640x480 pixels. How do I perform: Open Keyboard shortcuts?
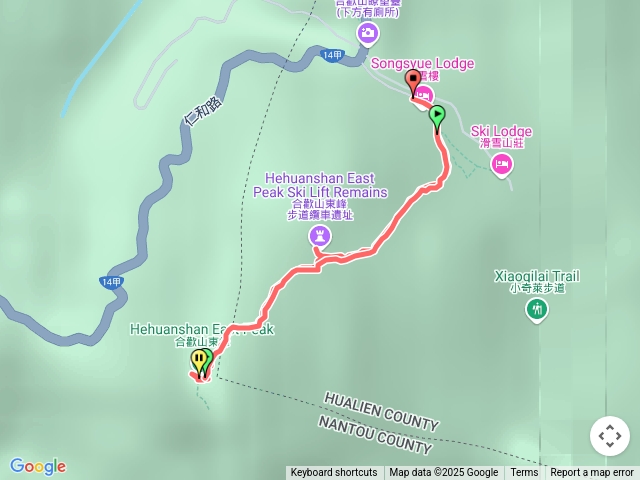pos(334,472)
